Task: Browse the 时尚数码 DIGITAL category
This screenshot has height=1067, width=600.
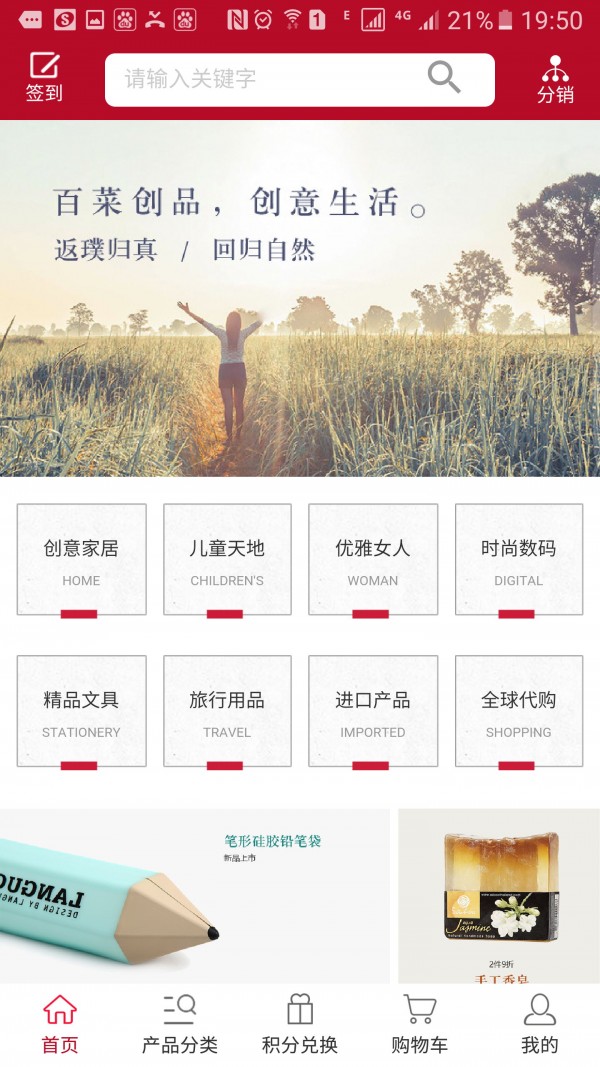Action: click(x=518, y=560)
